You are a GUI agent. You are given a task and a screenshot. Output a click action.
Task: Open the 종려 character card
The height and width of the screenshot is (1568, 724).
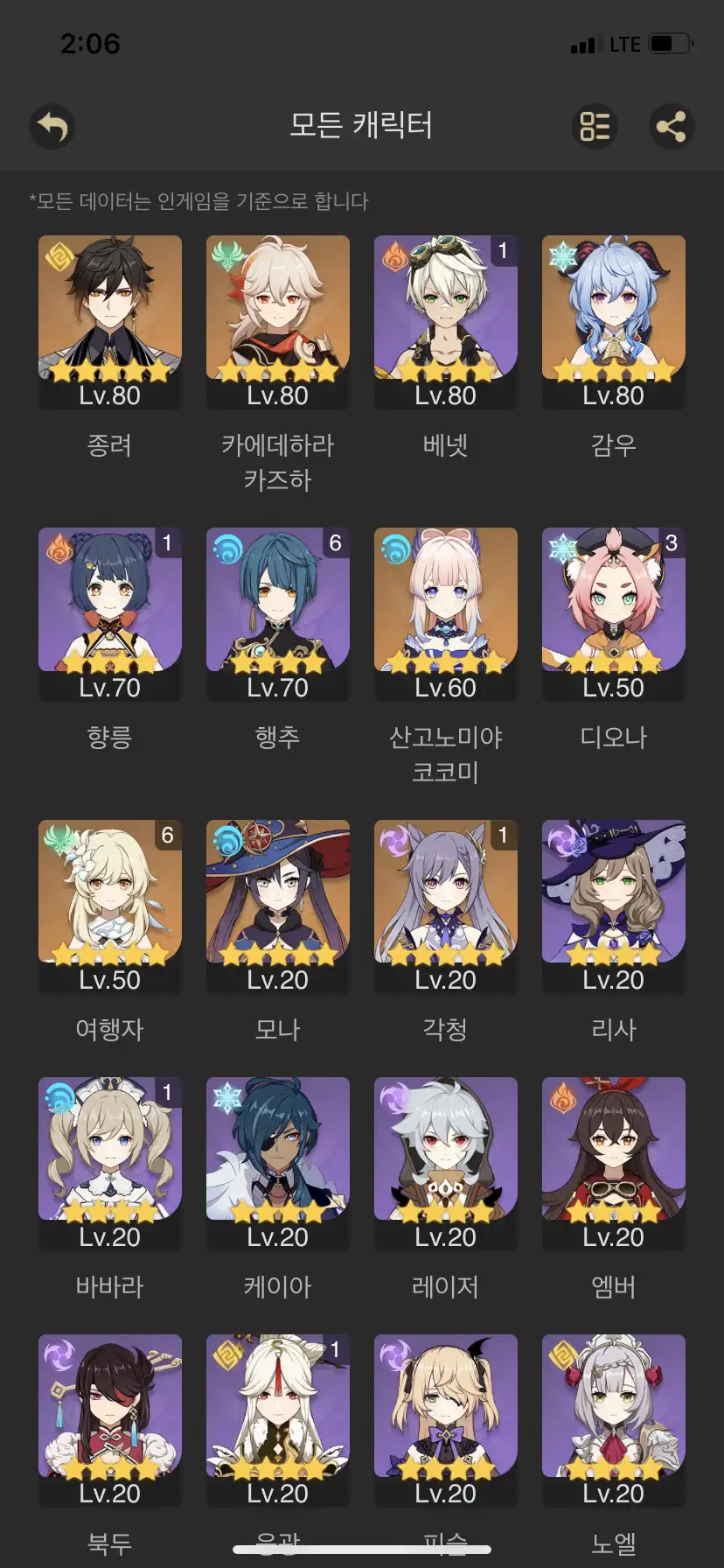(110, 321)
